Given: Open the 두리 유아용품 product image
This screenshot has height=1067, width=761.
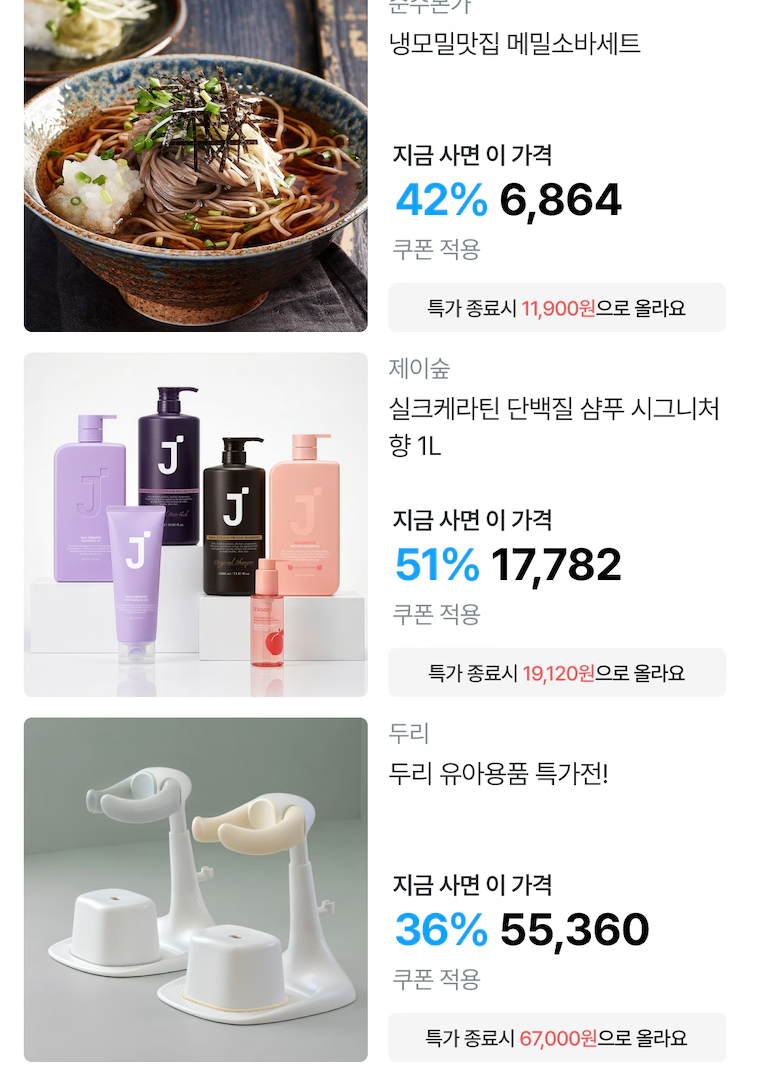Looking at the screenshot, I should [195, 889].
